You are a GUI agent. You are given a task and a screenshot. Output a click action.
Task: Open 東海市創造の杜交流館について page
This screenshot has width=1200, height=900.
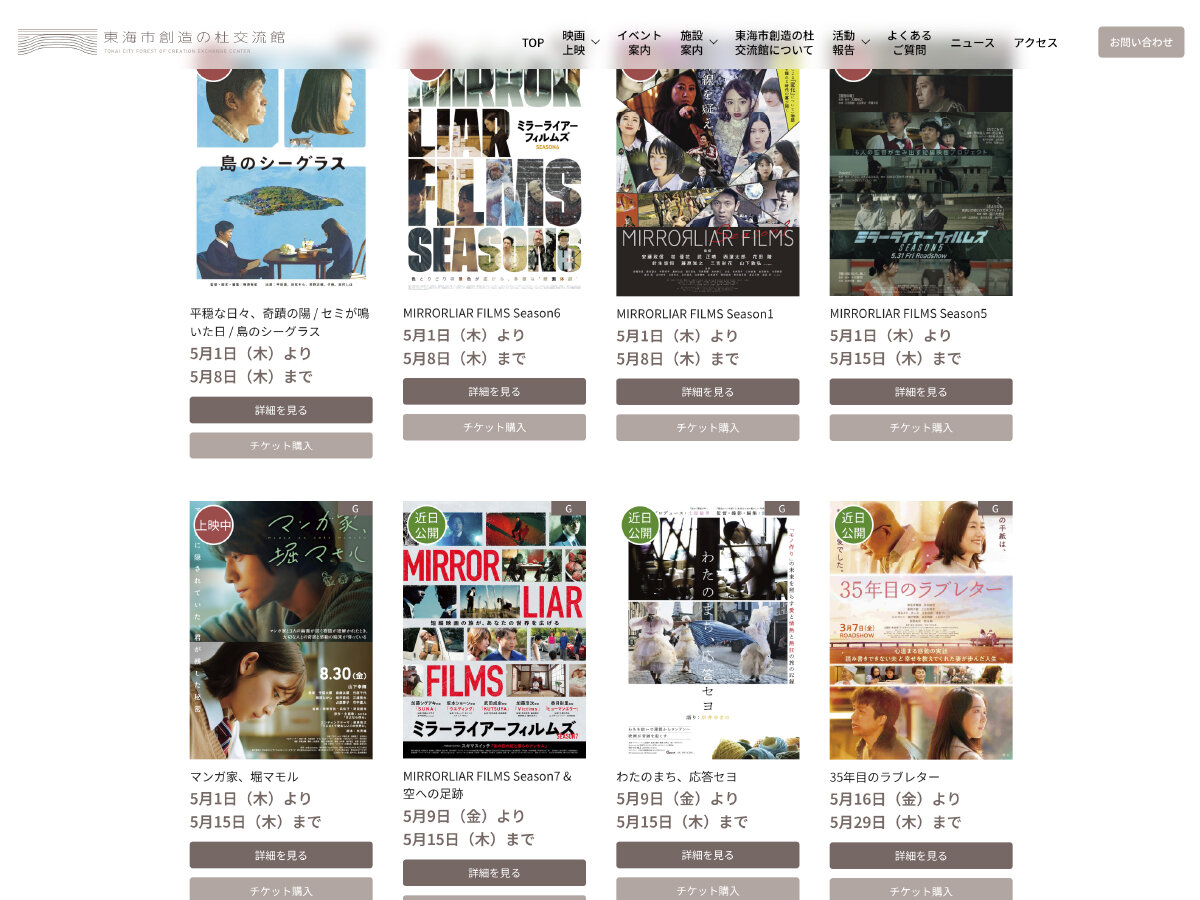coord(774,42)
